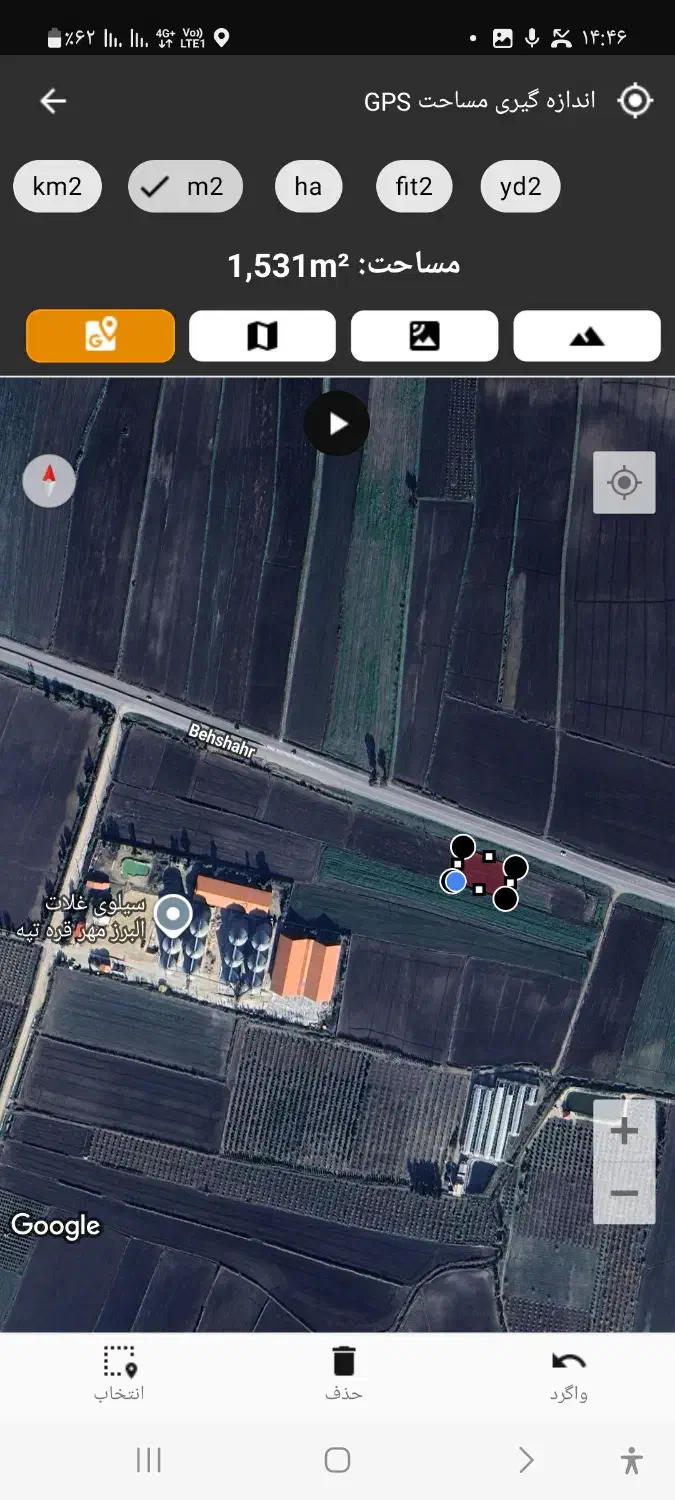Image resolution: width=675 pixels, height=1500 pixels.
Task: Zoom in with the plus button
Action: (x=624, y=1131)
